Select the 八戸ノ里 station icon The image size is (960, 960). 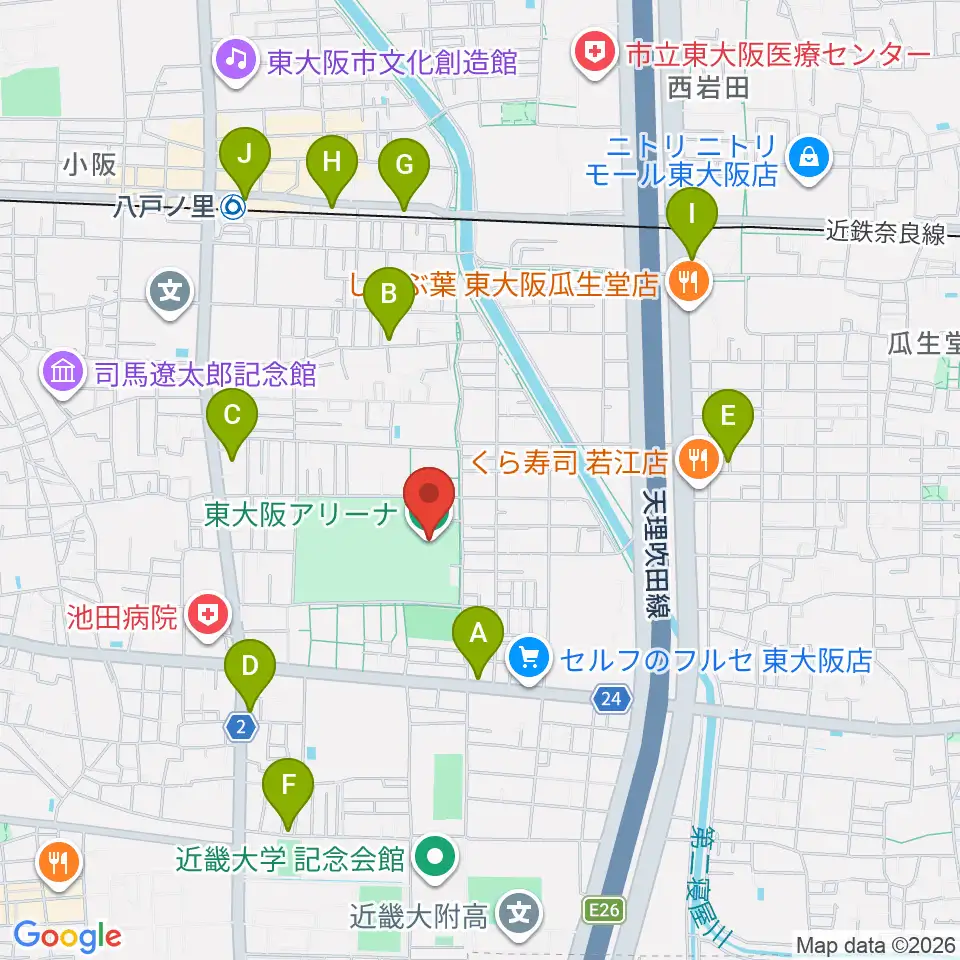click(x=233, y=208)
